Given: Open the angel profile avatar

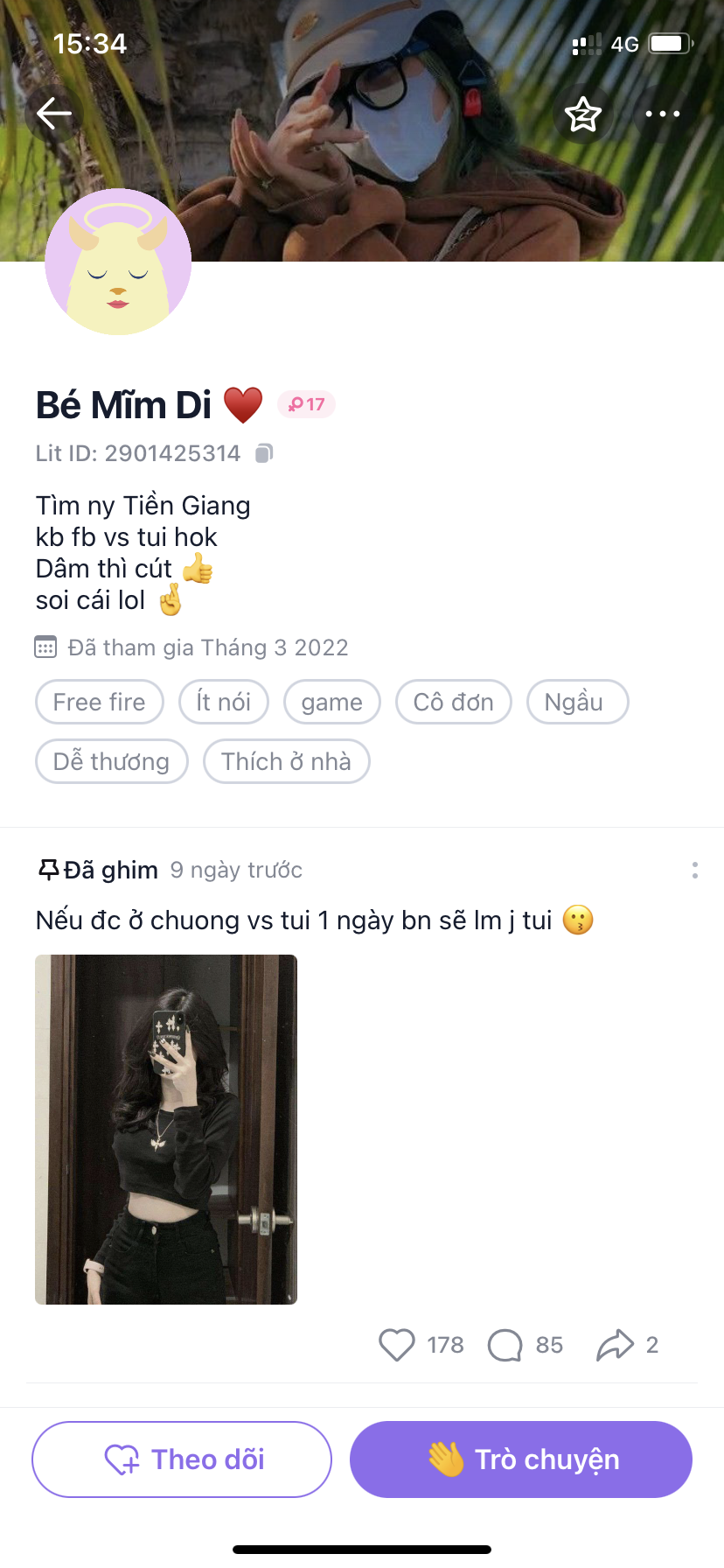Looking at the screenshot, I should 118,262.
